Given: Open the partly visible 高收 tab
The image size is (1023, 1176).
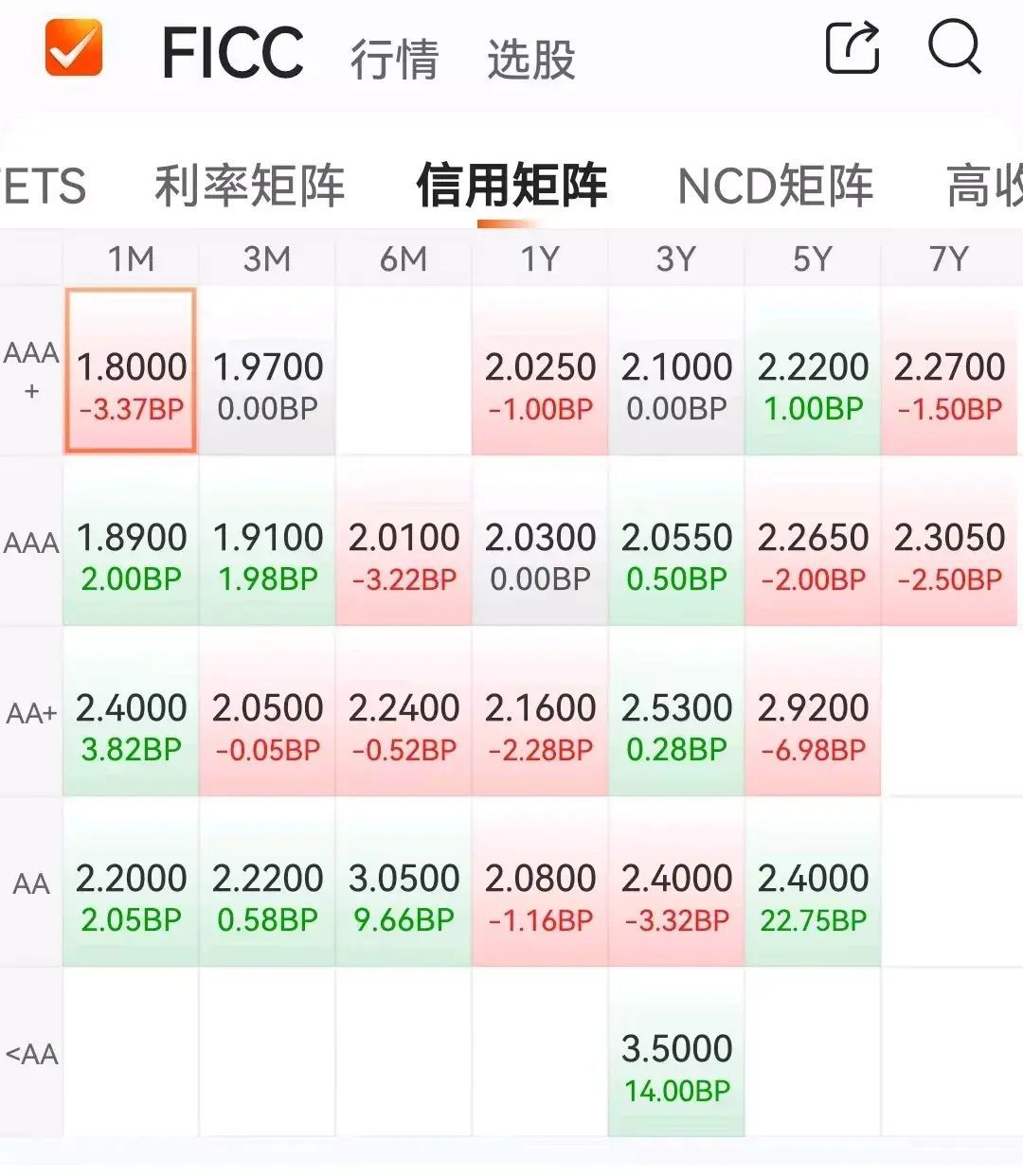Looking at the screenshot, I should click(x=983, y=186).
